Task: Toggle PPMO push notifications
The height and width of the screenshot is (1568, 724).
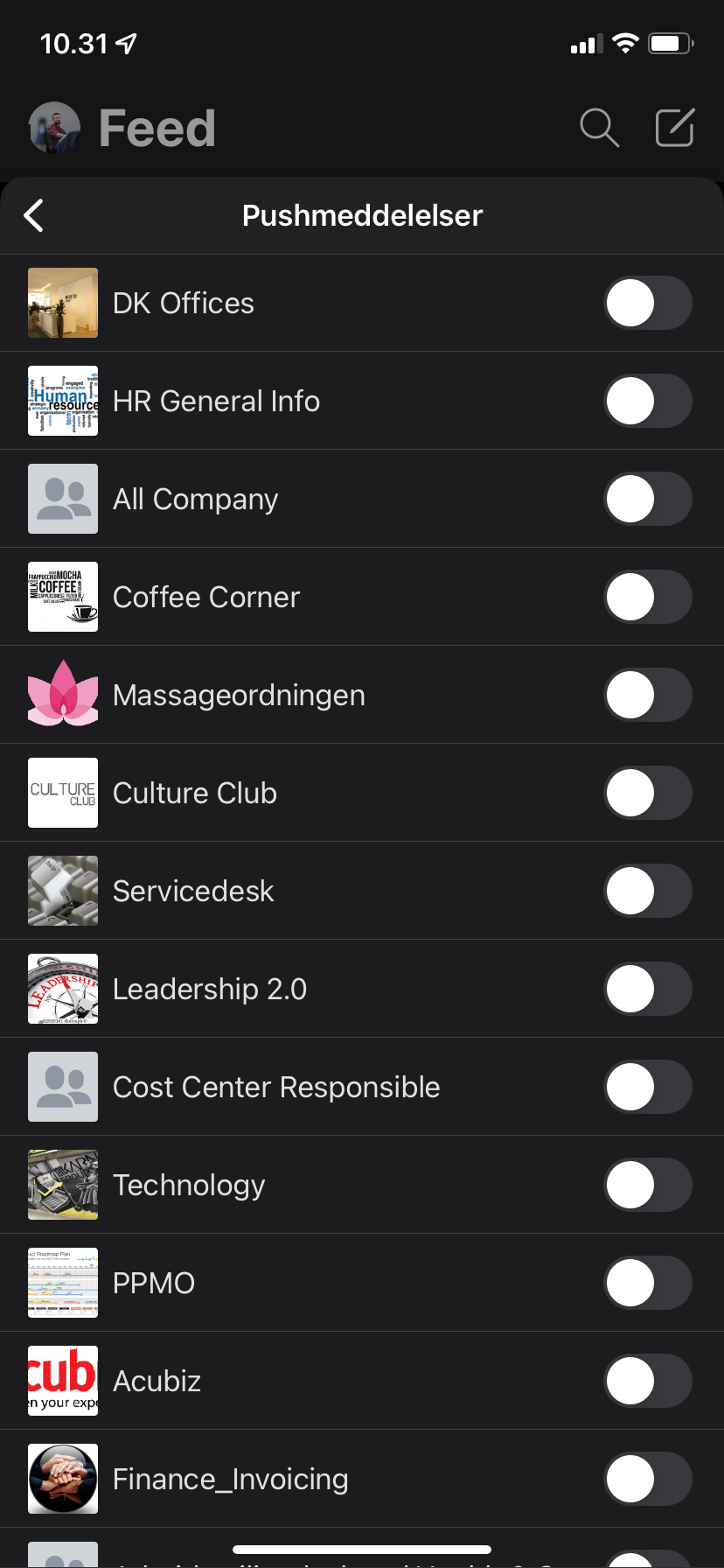Action: 648,1283
